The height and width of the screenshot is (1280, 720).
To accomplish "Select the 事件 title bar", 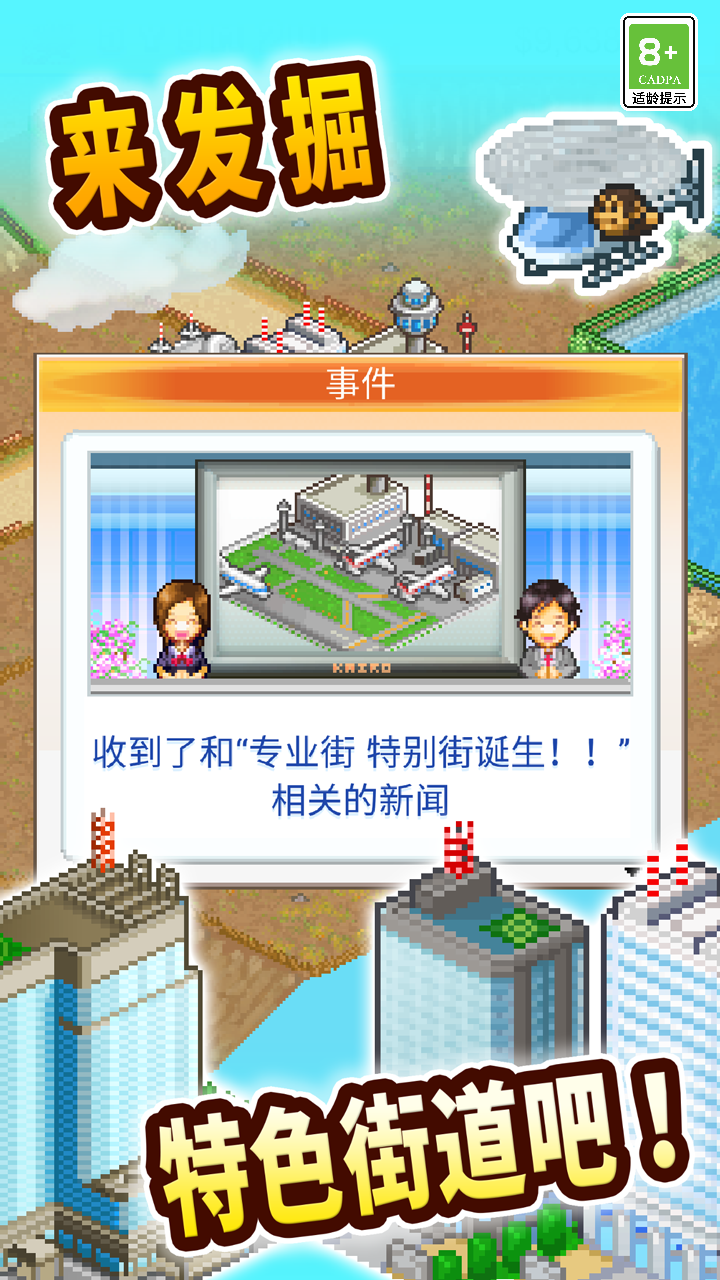I will [x=360, y=385].
